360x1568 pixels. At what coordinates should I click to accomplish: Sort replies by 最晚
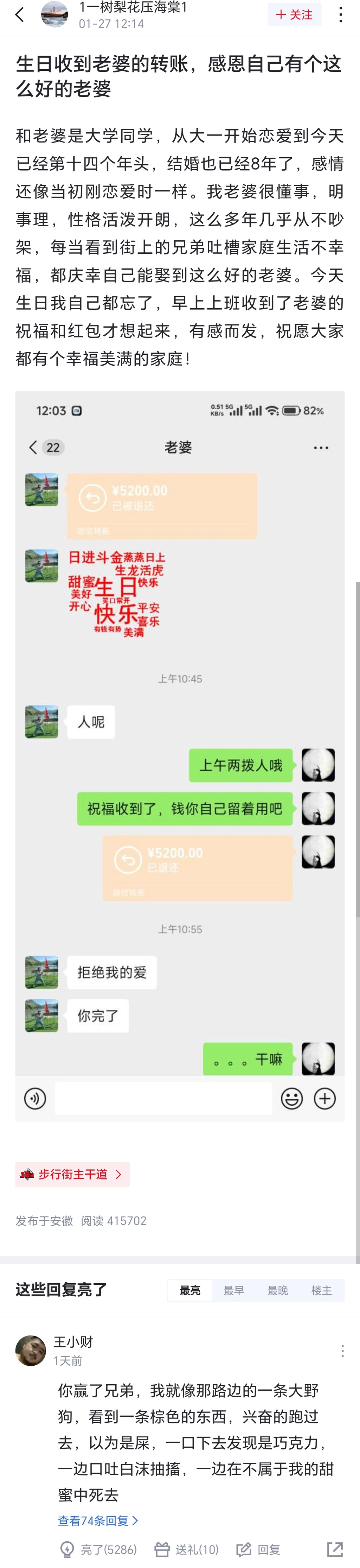click(278, 1290)
